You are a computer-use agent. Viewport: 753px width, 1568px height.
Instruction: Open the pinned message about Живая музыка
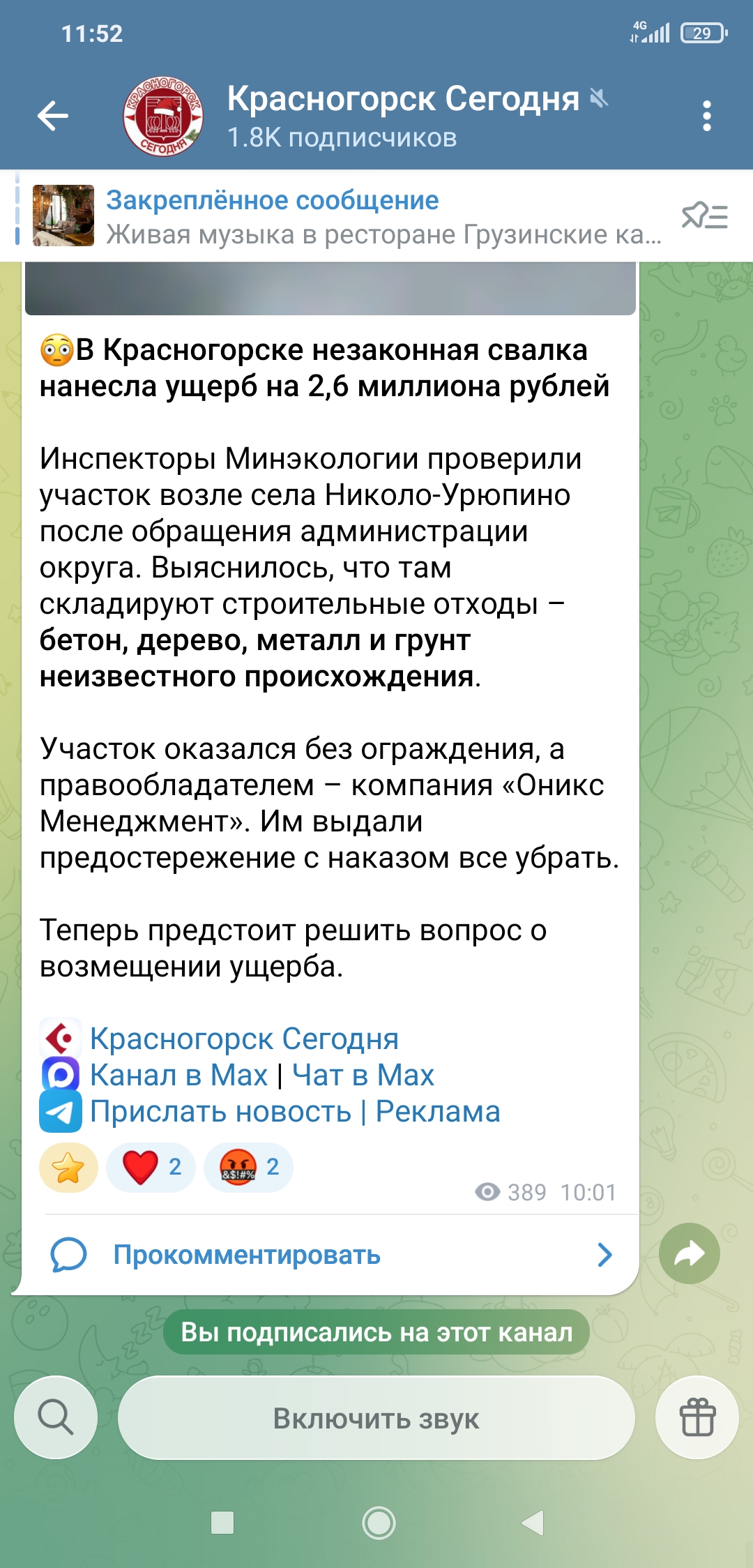(382, 217)
